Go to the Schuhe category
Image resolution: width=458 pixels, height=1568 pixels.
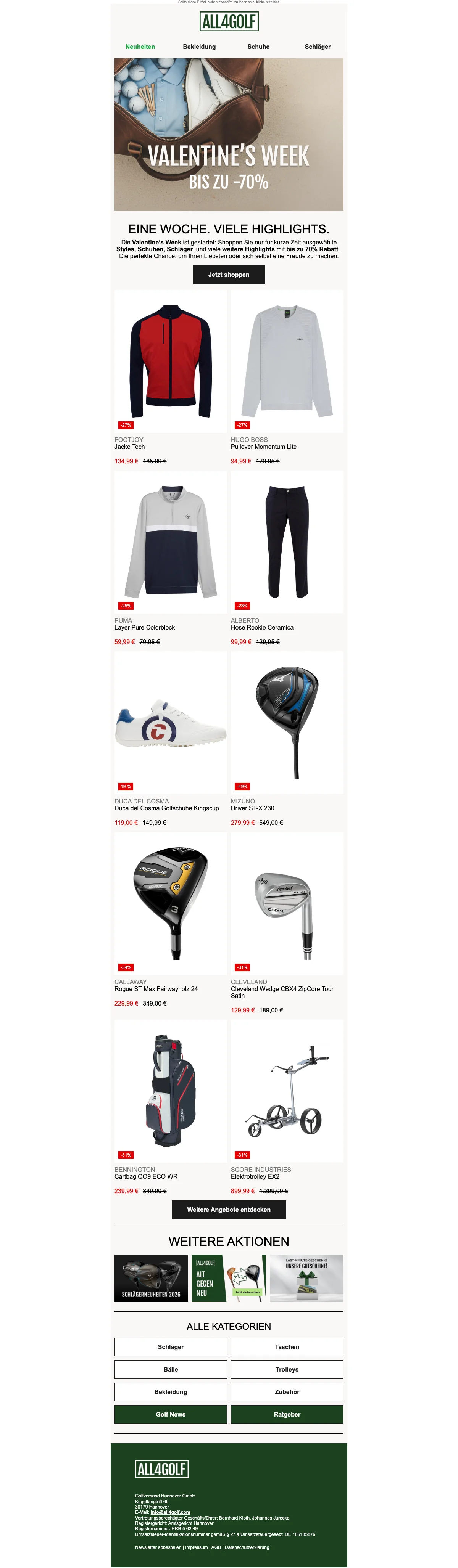click(x=258, y=46)
